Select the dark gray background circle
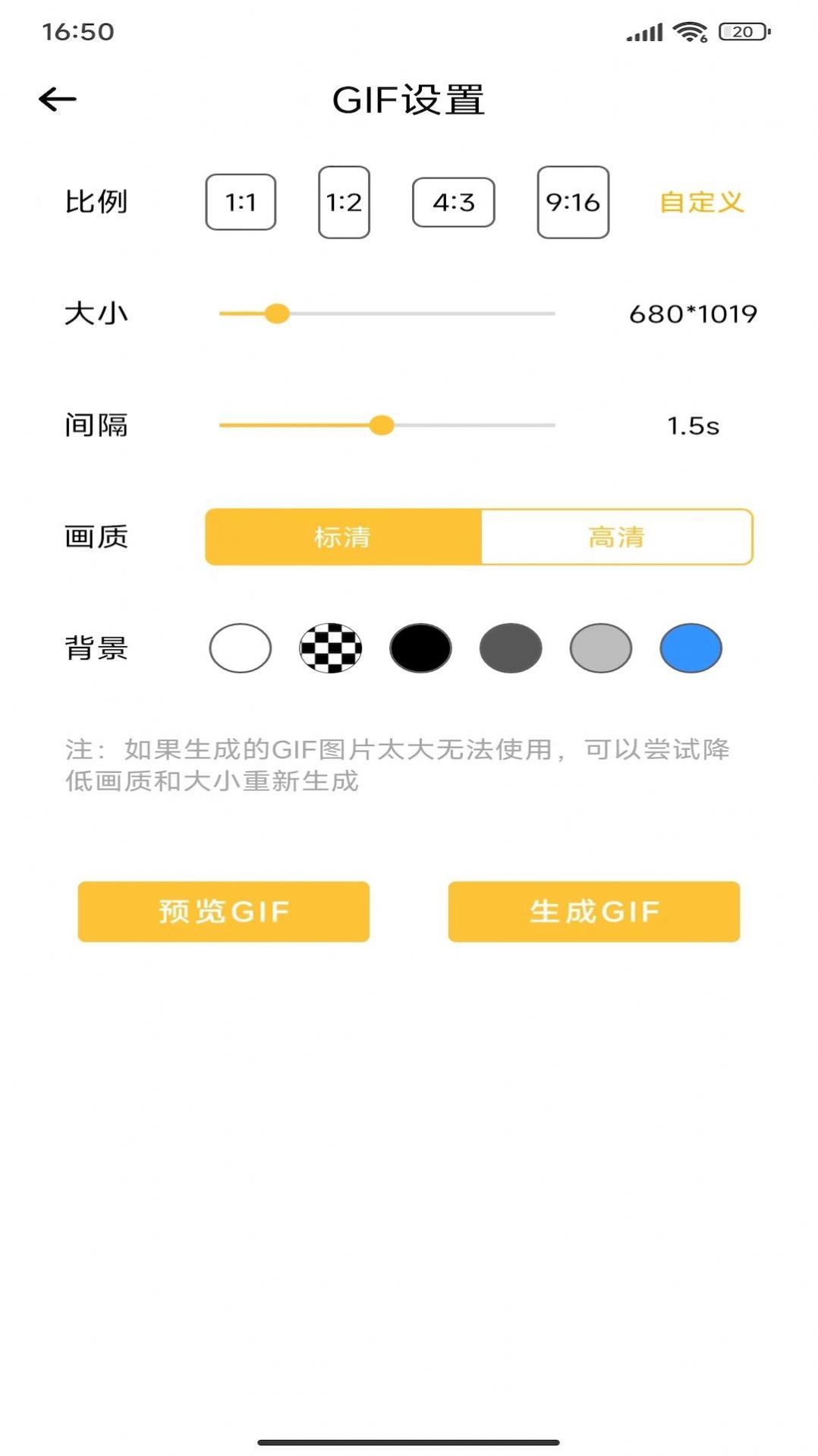818x1456 pixels. point(510,648)
